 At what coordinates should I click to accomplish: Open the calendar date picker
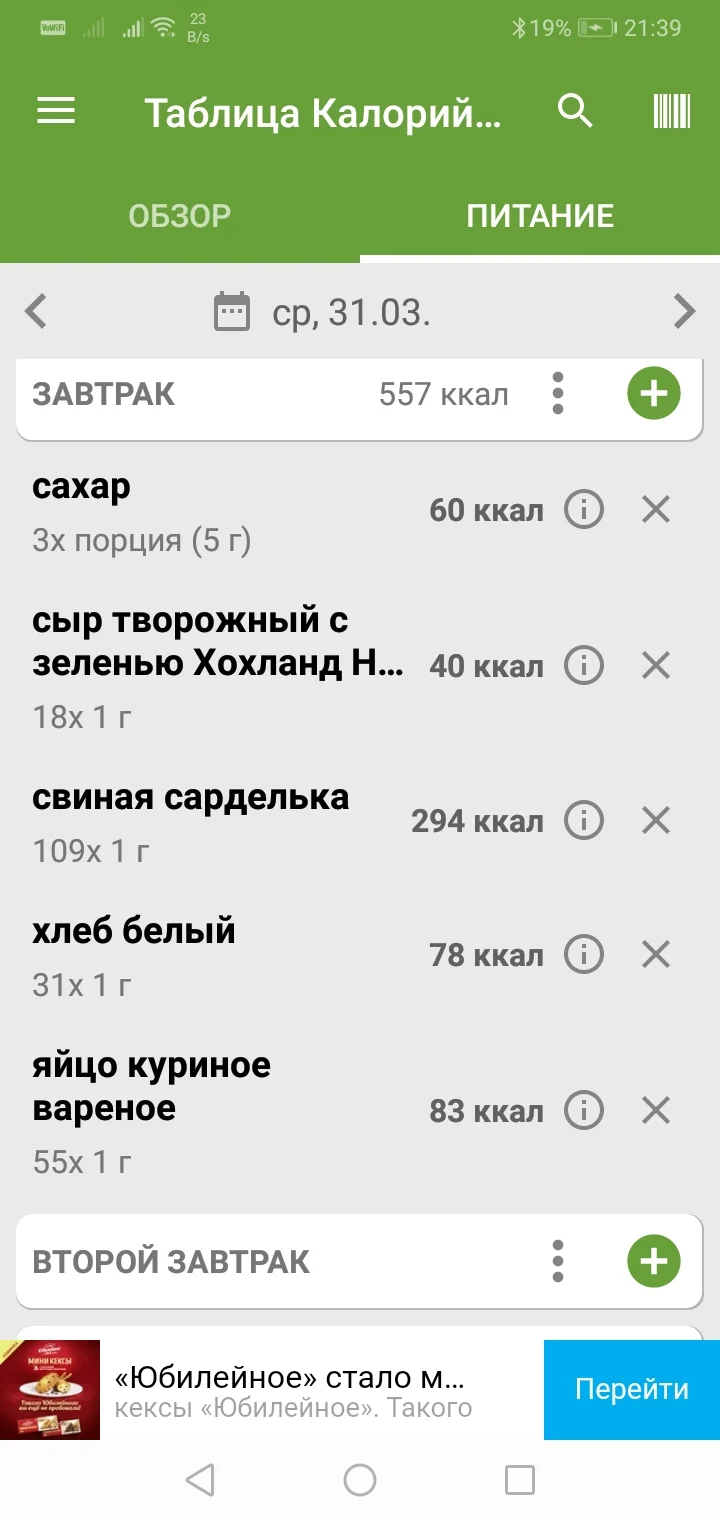232,311
